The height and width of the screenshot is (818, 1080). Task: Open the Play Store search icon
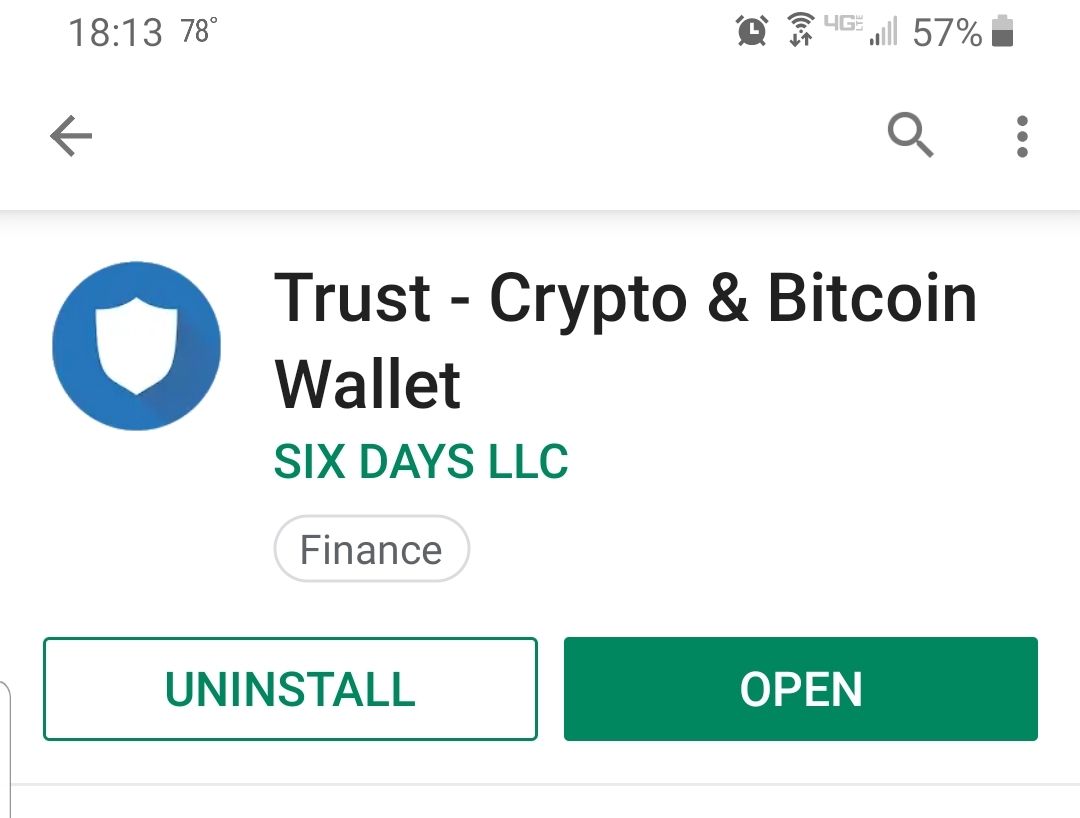point(910,135)
